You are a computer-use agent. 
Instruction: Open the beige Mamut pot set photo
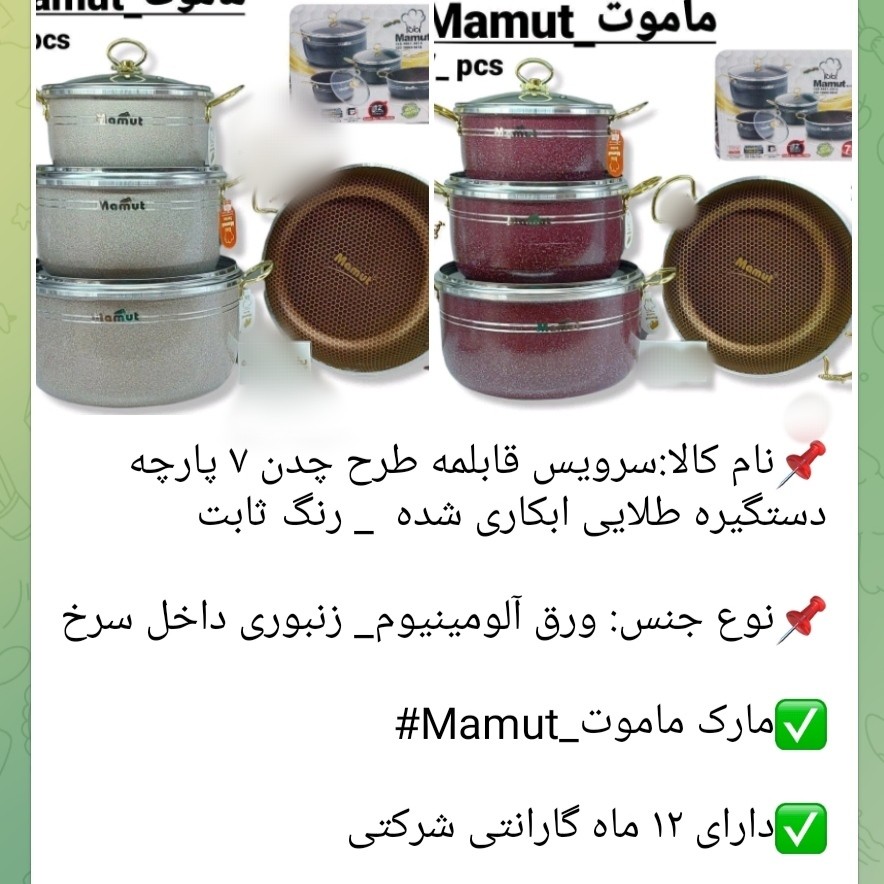click(x=232, y=210)
